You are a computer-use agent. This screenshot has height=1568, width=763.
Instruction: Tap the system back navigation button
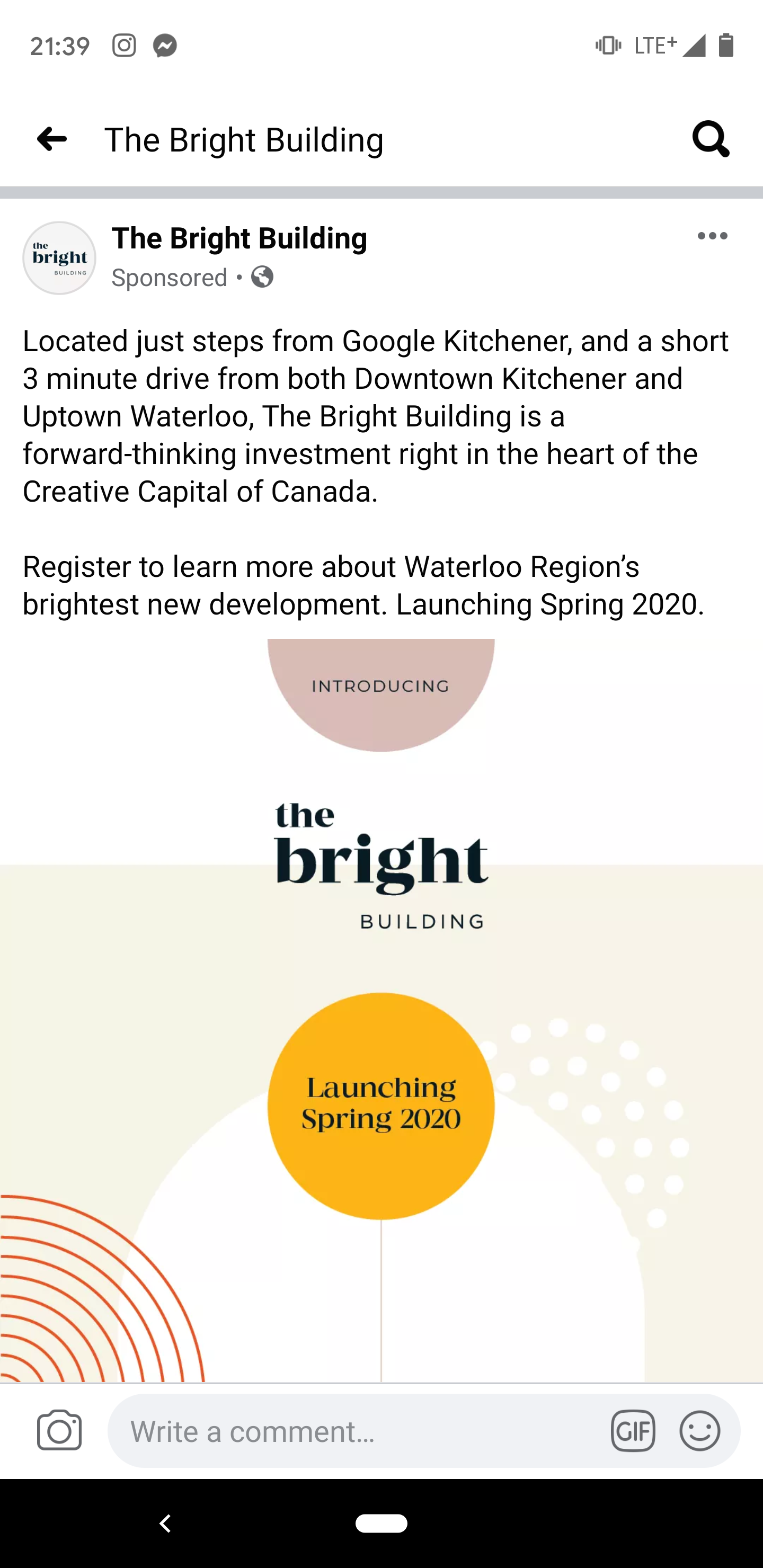tap(165, 1524)
